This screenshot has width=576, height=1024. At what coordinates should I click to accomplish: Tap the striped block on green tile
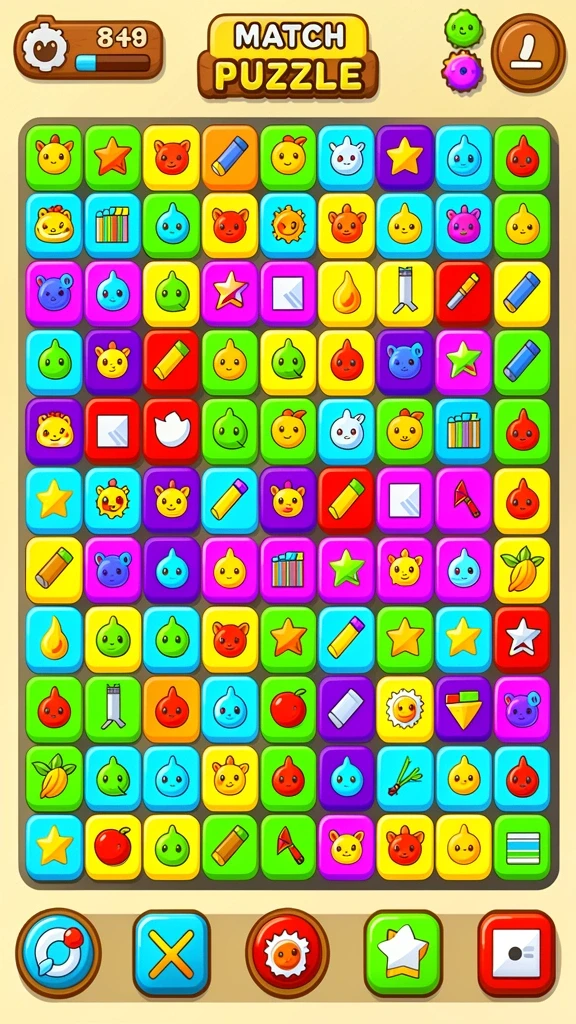522,848
